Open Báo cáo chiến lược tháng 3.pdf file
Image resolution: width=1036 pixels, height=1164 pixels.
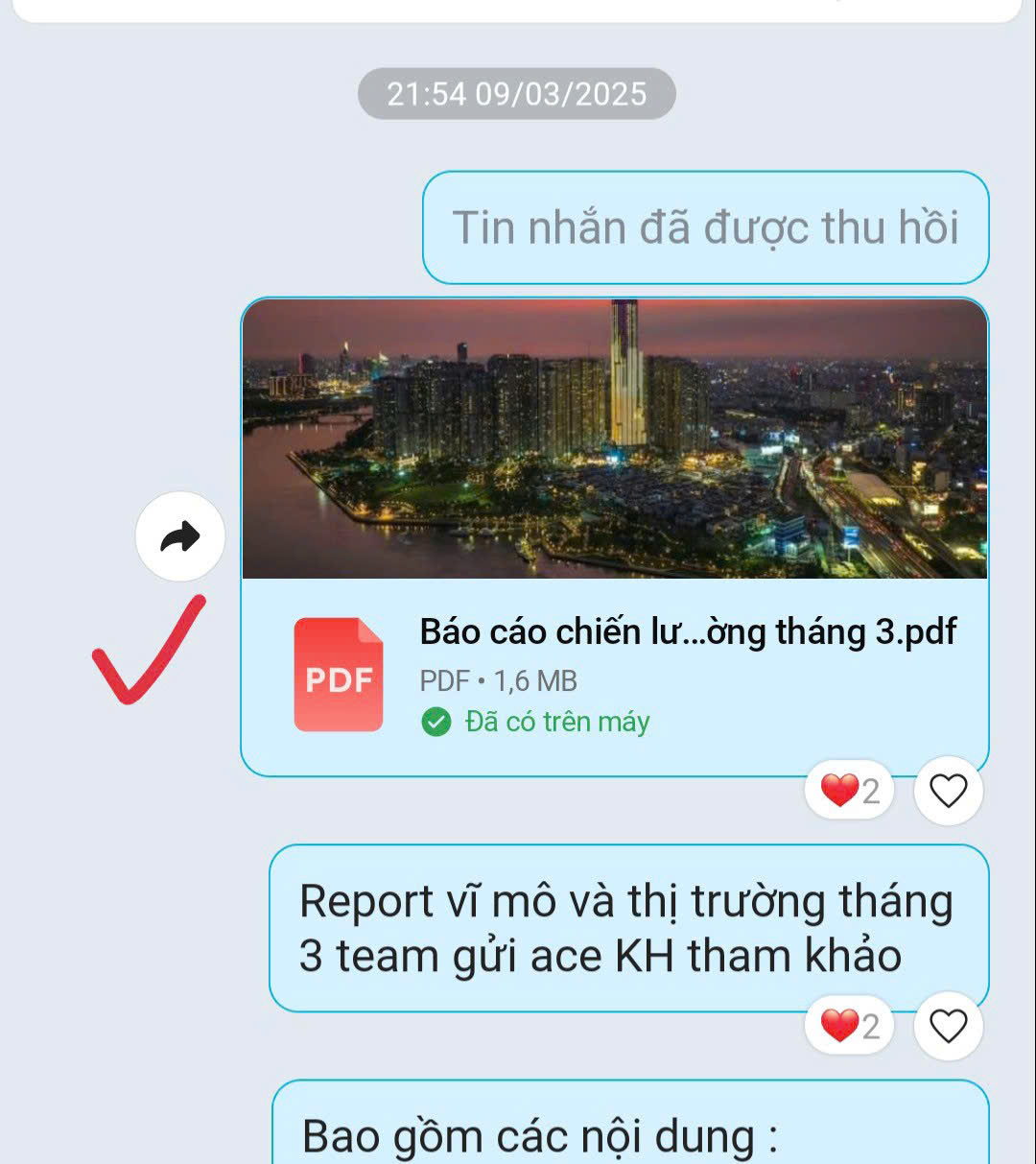(614, 676)
